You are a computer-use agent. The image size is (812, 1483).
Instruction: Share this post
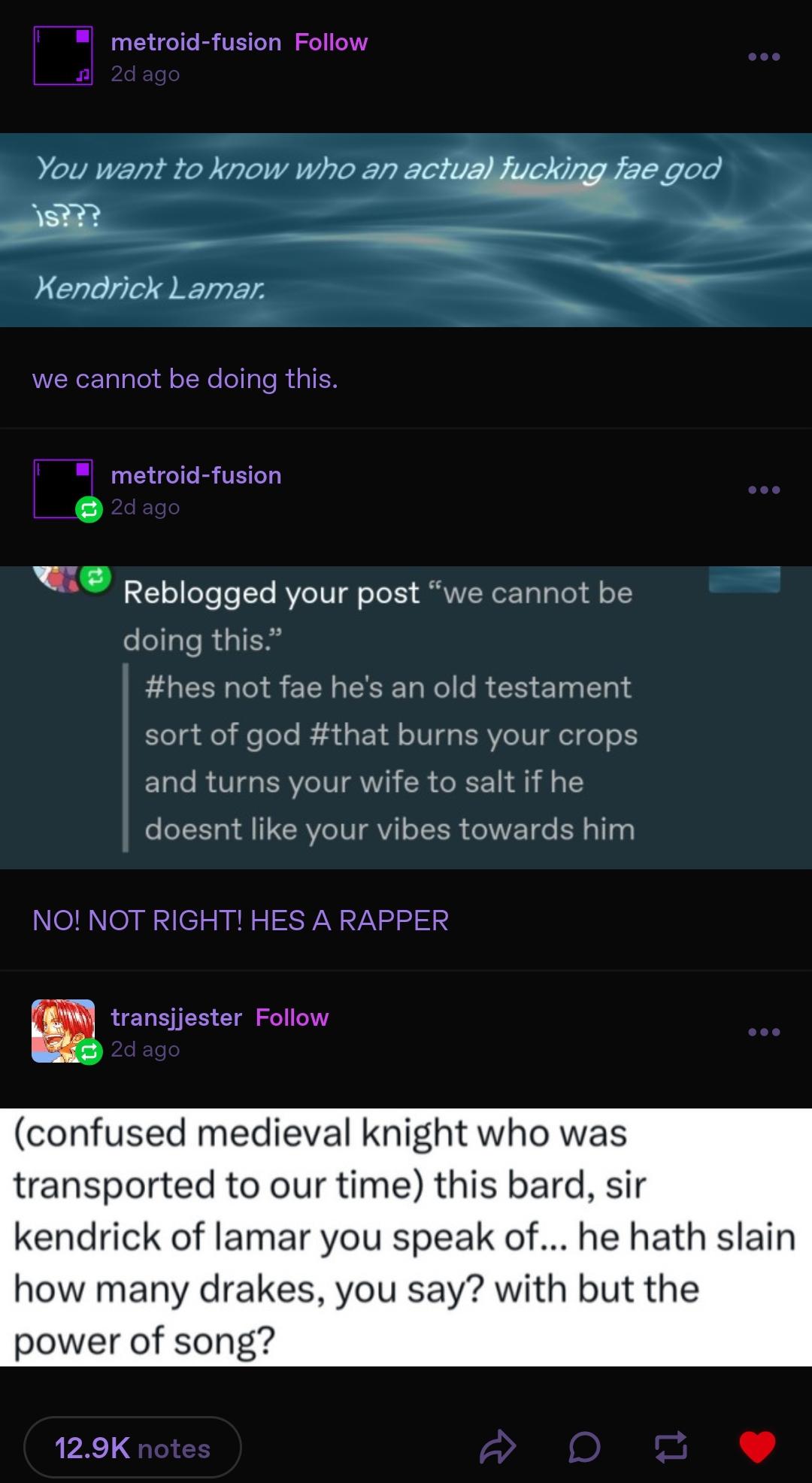pyautogui.click(x=498, y=1447)
